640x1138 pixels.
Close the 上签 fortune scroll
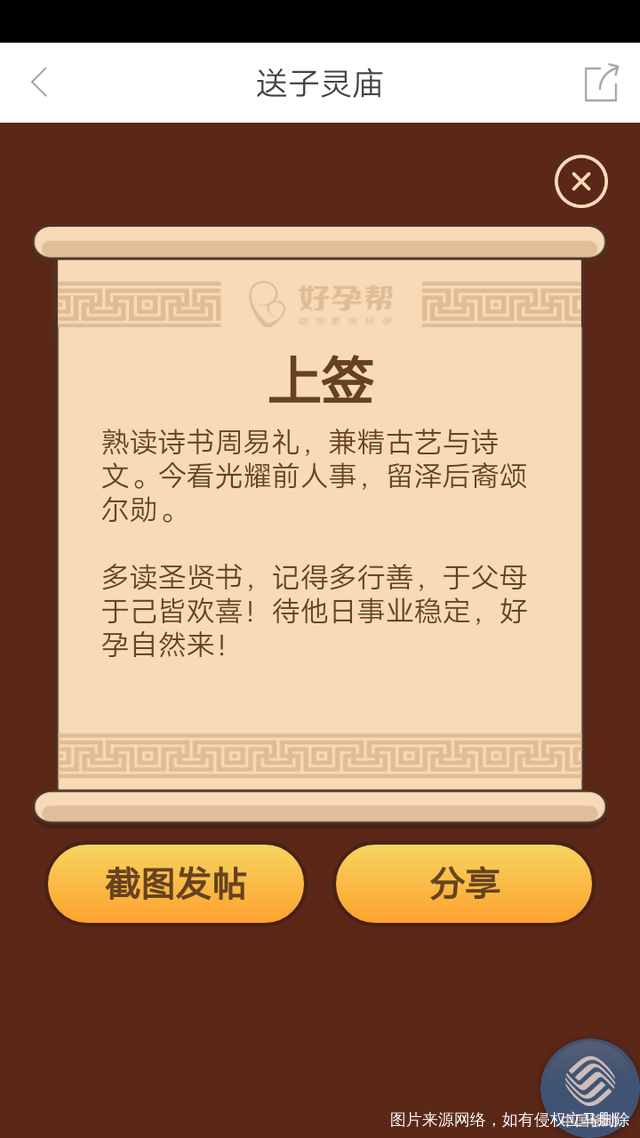581,182
